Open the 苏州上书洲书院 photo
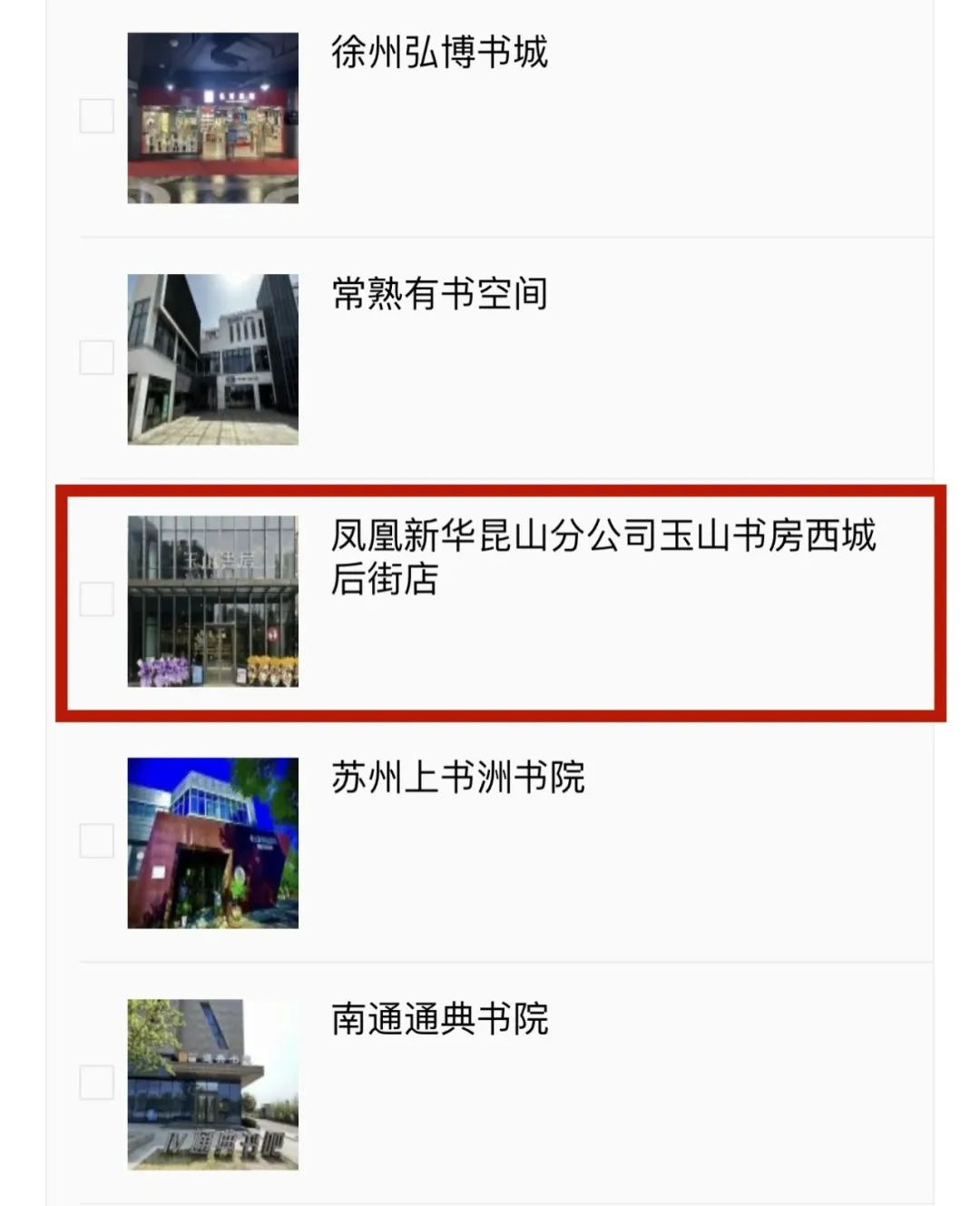Image resolution: width=980 pixels, height=1206 pixels. pos(212,842)
